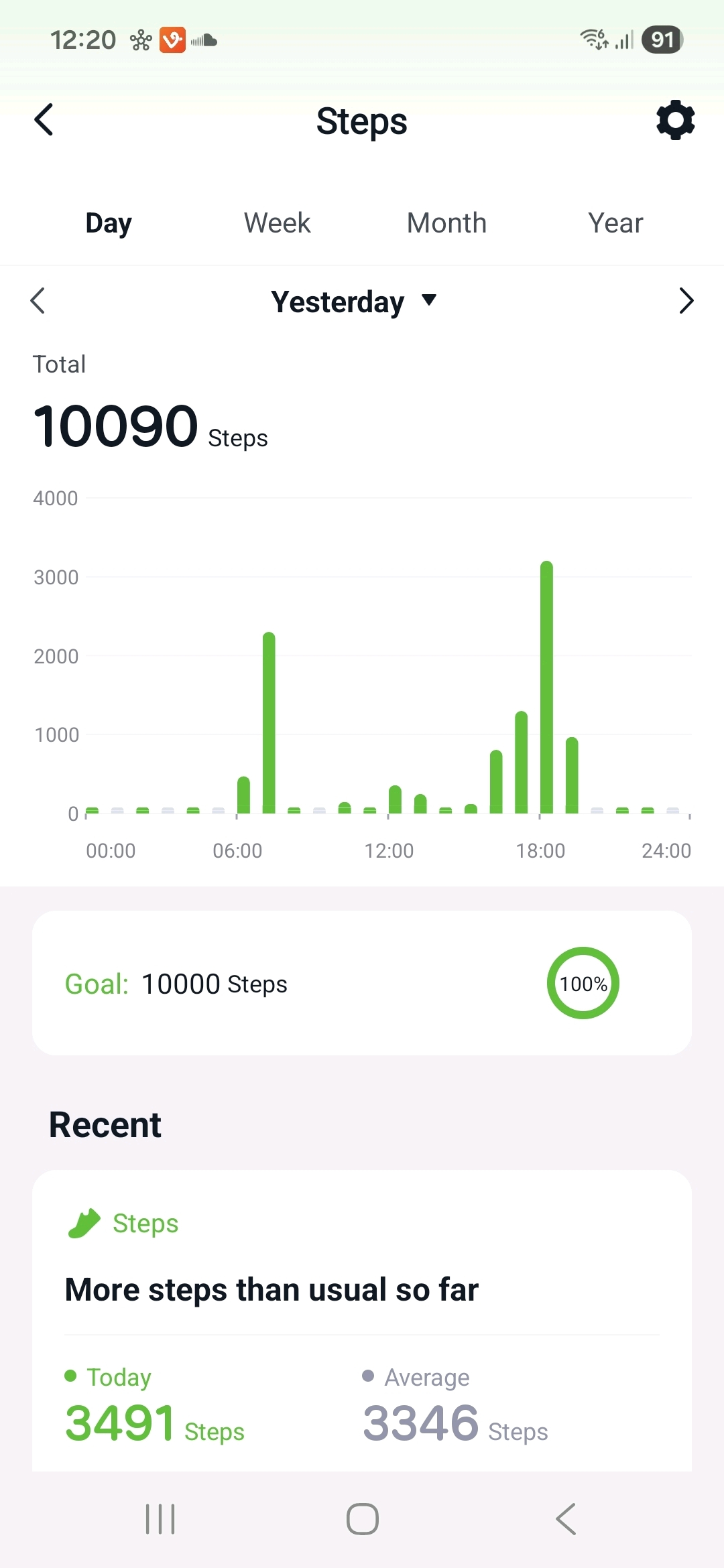Image resolution: width=724 pixels, height=1568 pixels.
Task: Switch to the Month tab
Action: coord(446,223)
